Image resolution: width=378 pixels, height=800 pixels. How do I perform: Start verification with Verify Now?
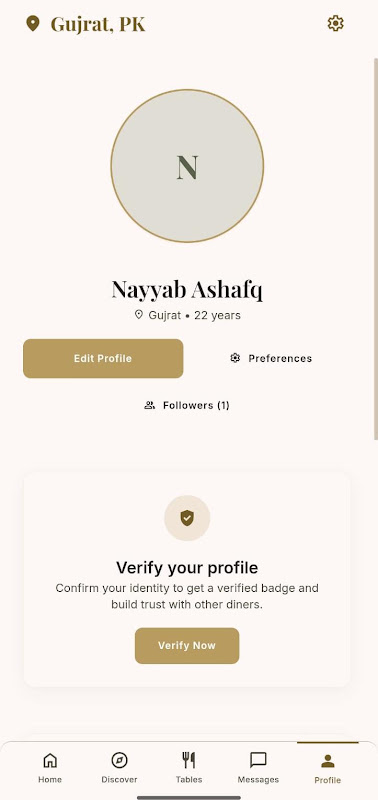coord(187,645)
